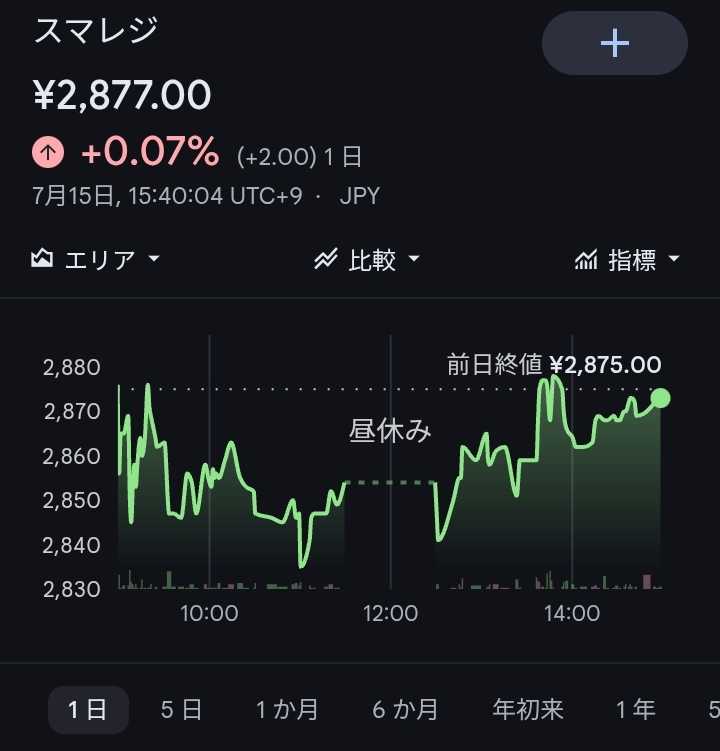Open the 指標 indicators dropdown

click(627, 260)
